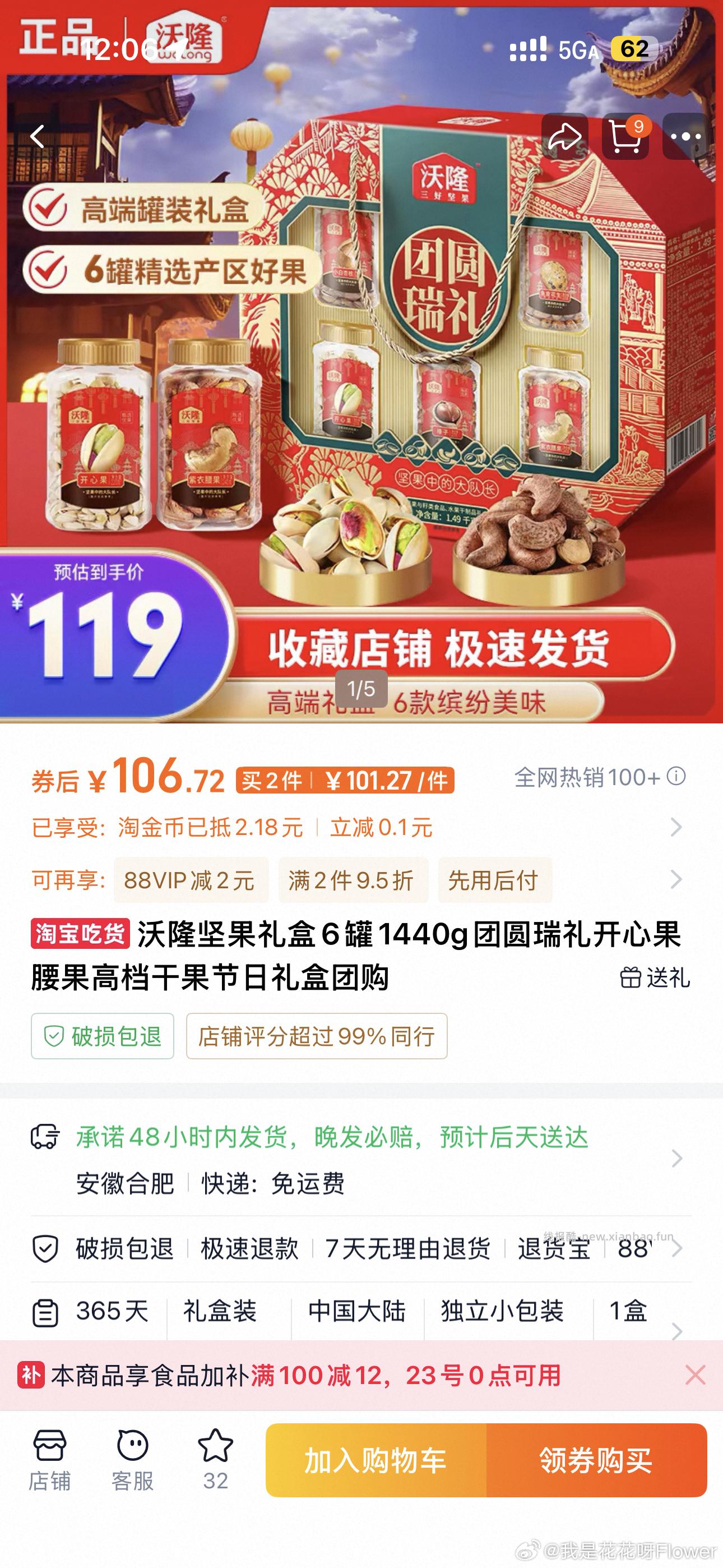The height and width of the screenshot is (1568, 723).
Task: Open the more options ellipsis menu
Action: [684, 136]
